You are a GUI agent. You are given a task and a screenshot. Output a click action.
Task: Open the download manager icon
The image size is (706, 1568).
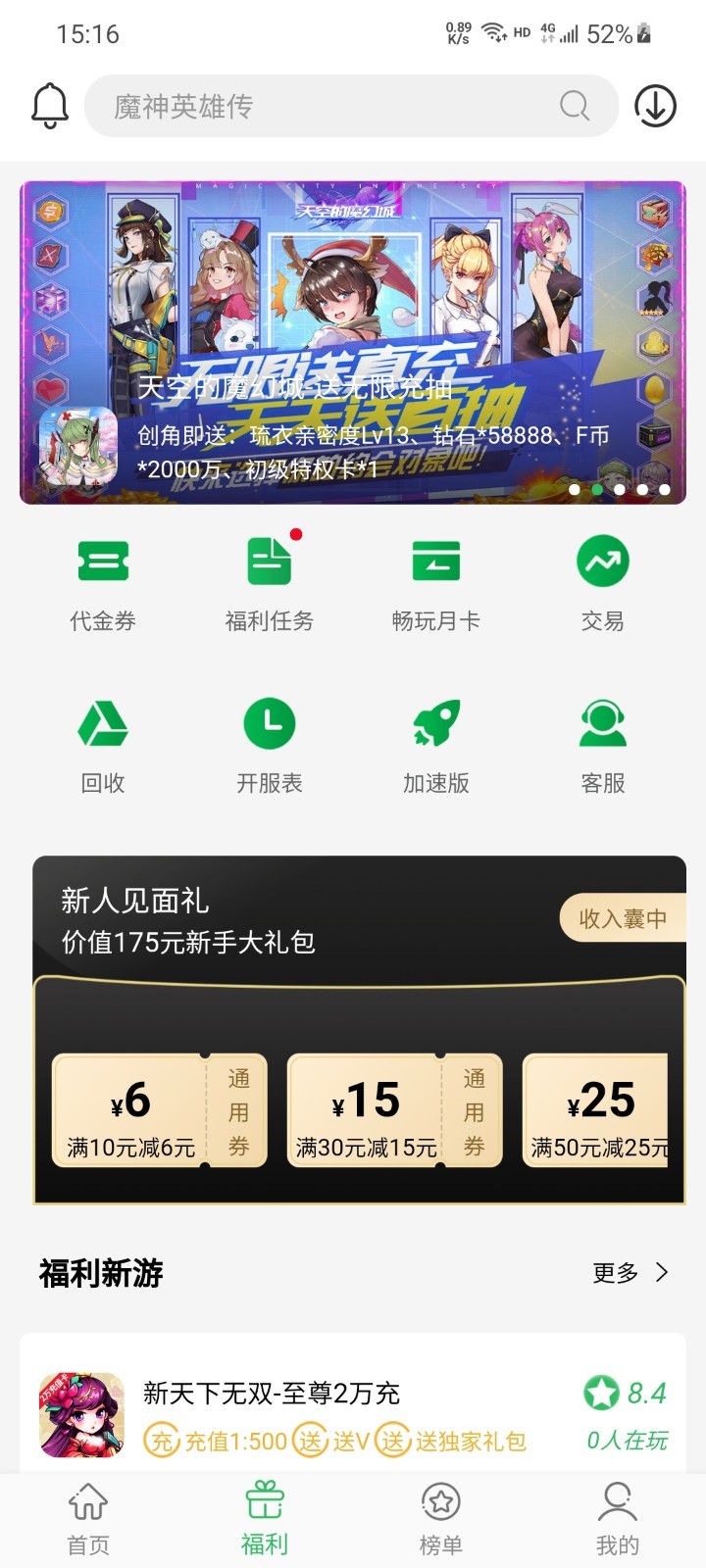coord(655,106)
